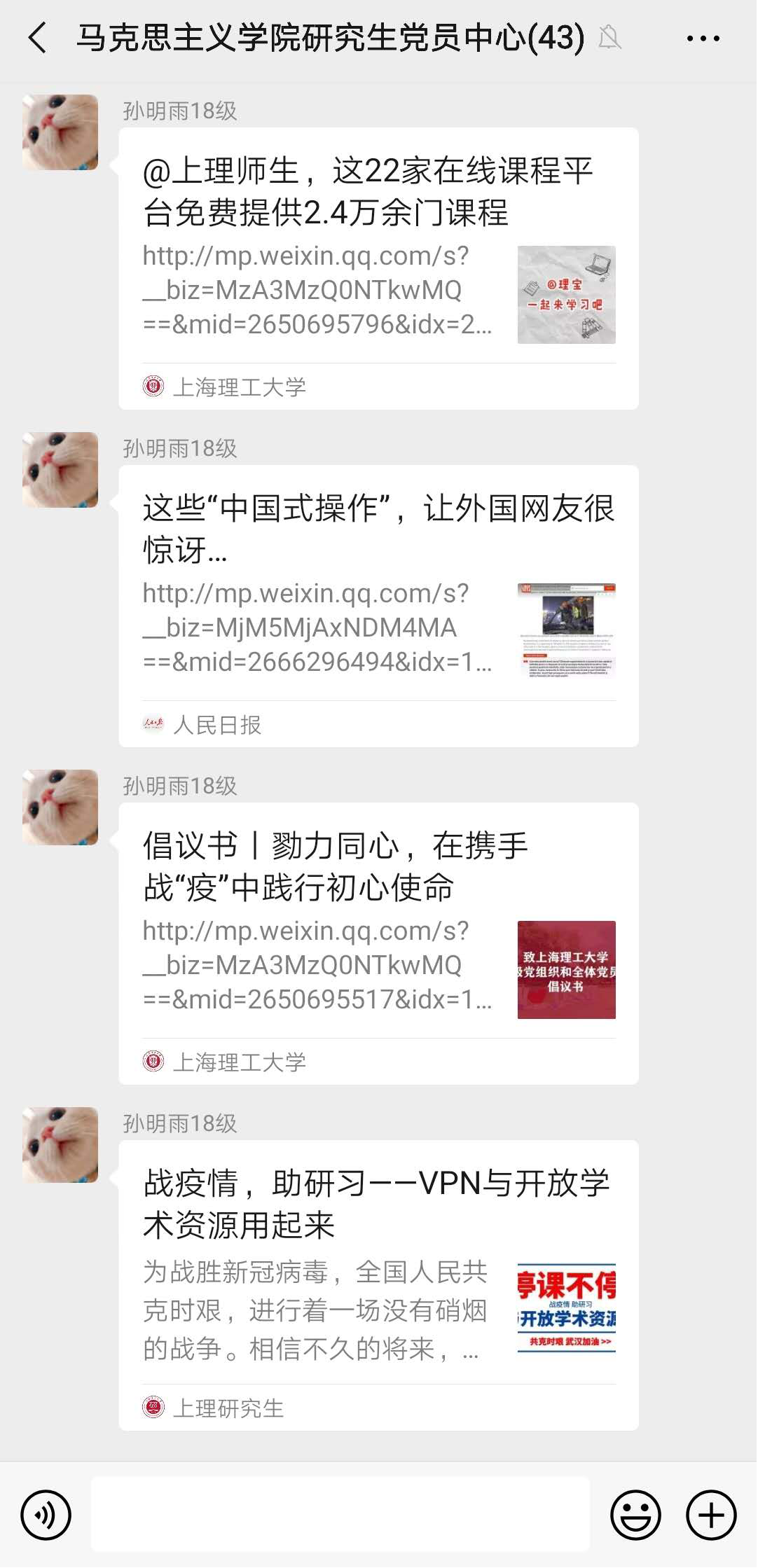Open the 中国式操作 article from 人民日报
This screenshot has width=758, height=1568.
[x=378, y=606]
